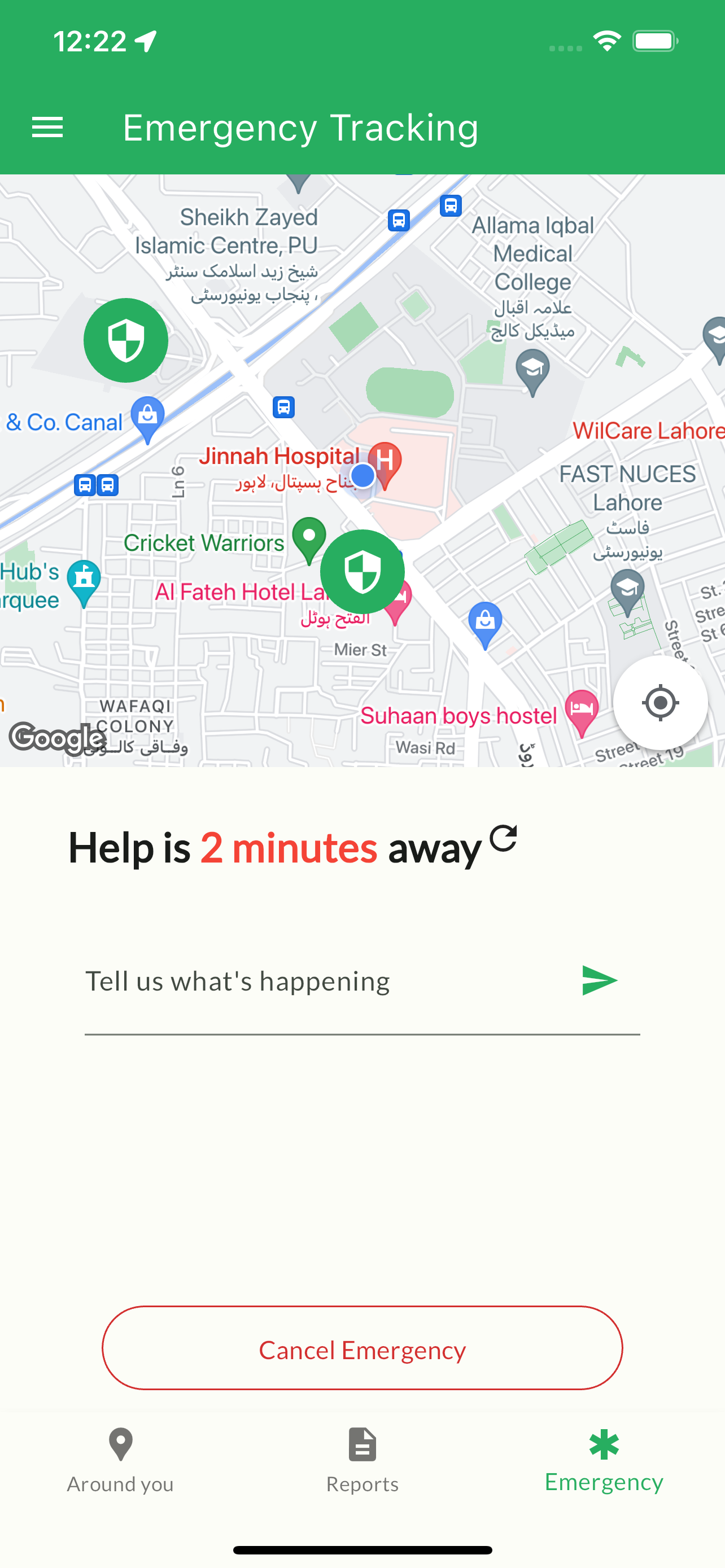Open the Reports tab
This screenshot has height=1568, width=725.
[362, 1460]
